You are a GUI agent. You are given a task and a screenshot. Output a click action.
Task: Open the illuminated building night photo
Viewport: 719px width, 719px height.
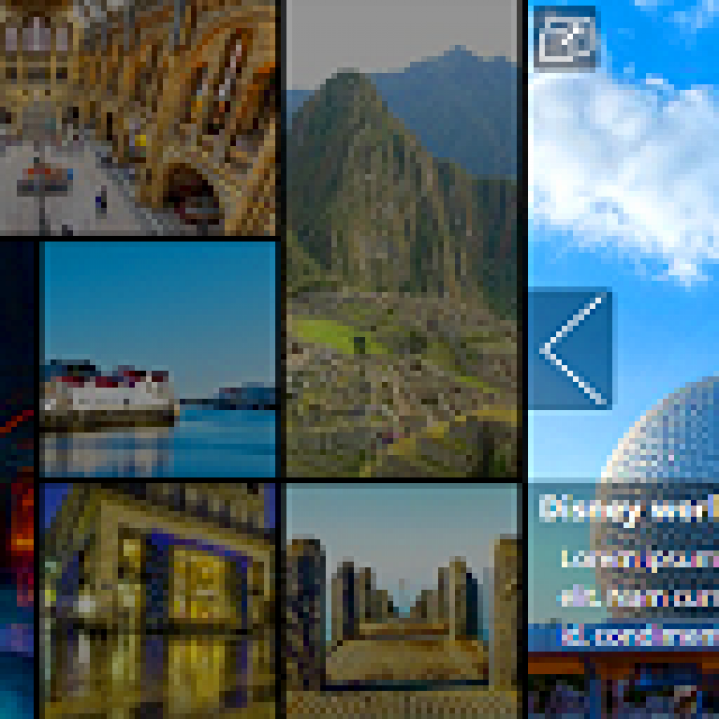point(158,600)
